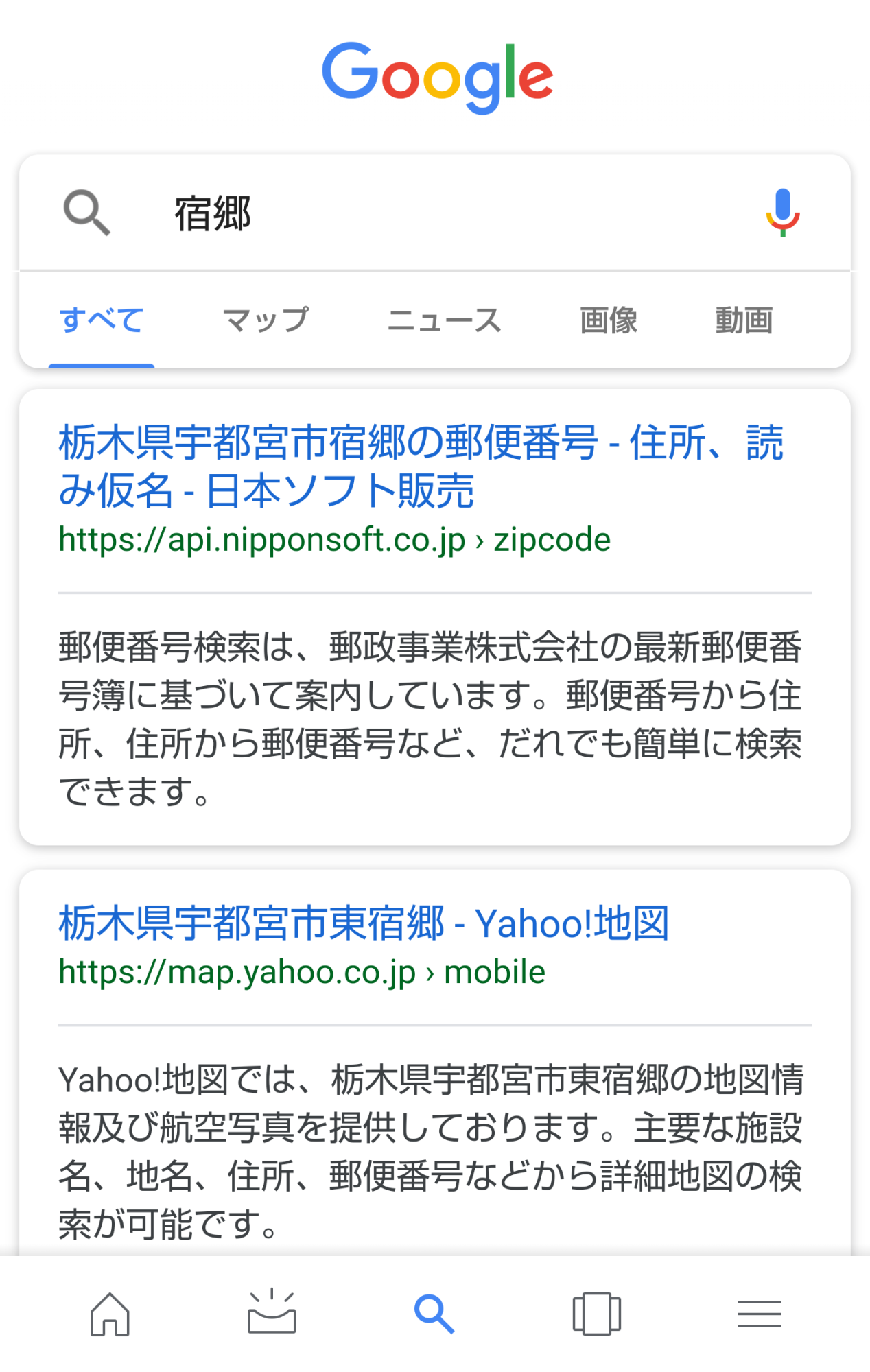The image size is (870, 1372).
Task: Show 画像 results
Action: tap(609, 320)
